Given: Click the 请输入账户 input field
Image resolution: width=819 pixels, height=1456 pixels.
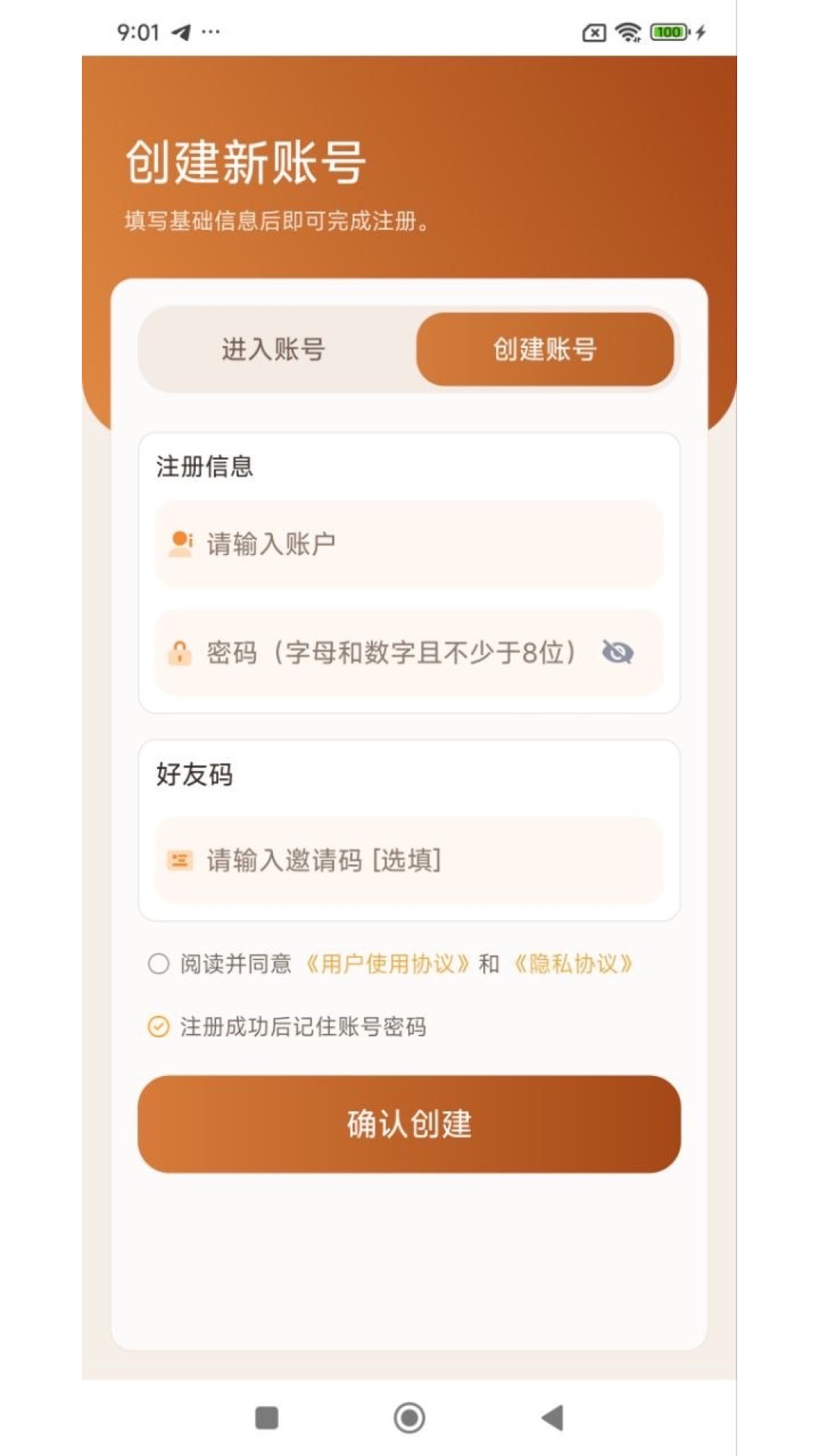Looking at the screenshot, I should coord(409,541).
